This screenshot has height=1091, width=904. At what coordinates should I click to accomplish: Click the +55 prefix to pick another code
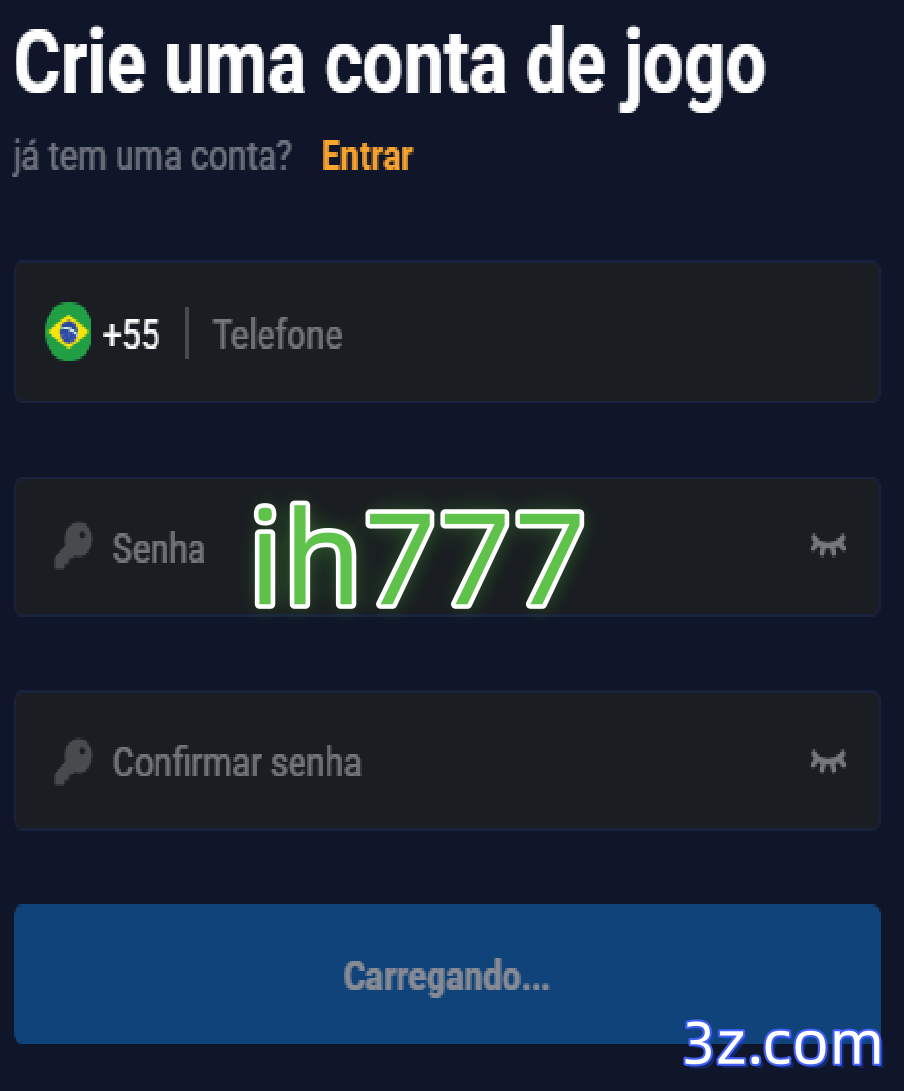coord(131,334)
